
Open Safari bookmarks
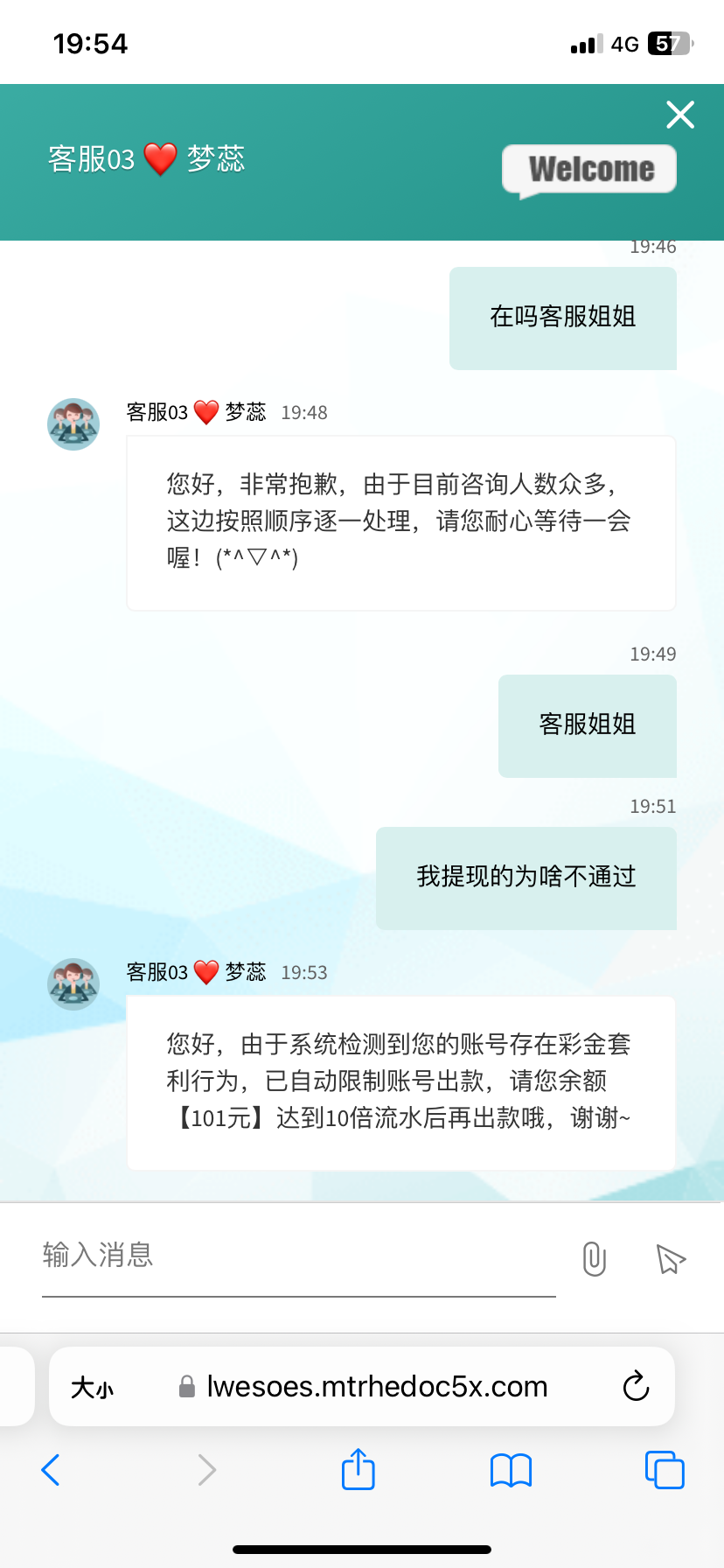511,1470
